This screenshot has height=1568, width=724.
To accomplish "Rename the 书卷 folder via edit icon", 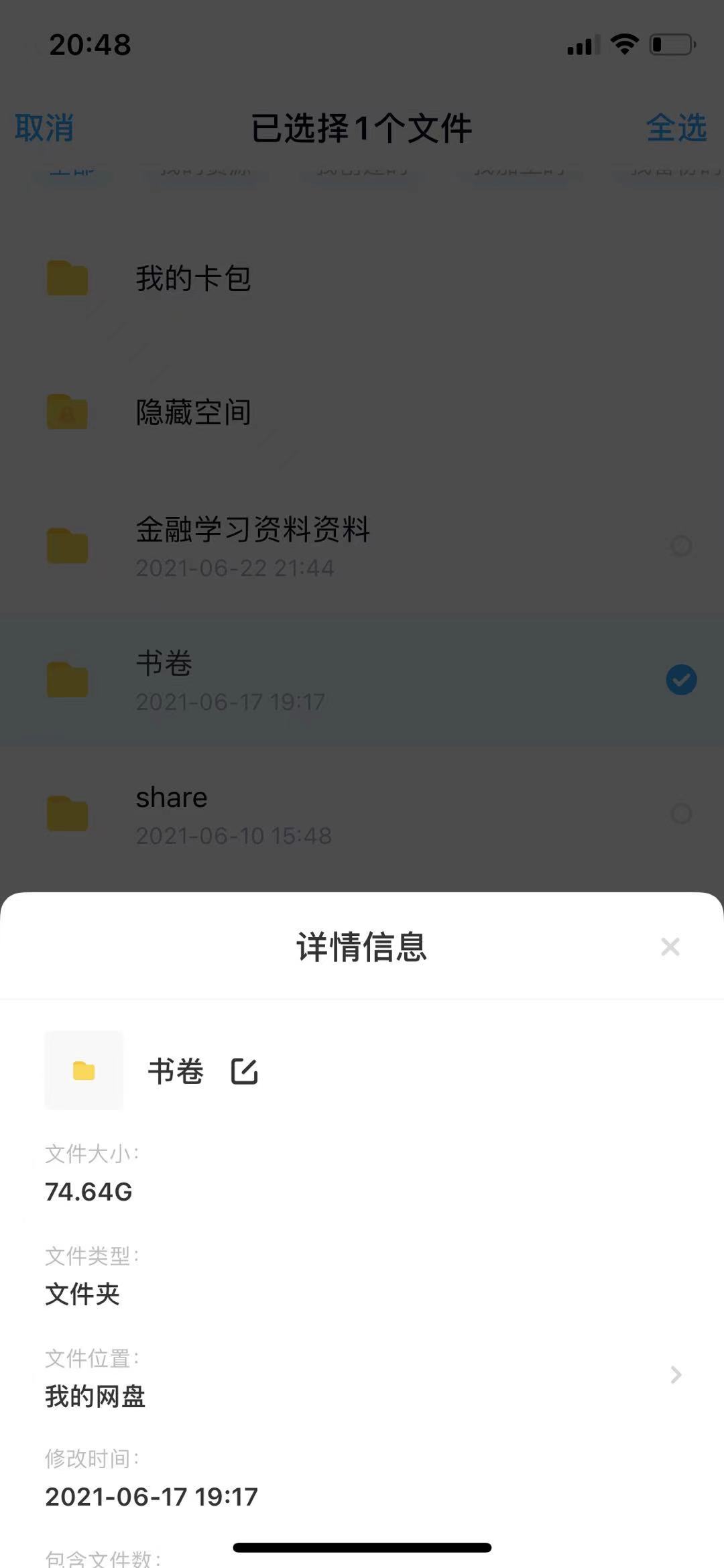I will (244, 1071).
